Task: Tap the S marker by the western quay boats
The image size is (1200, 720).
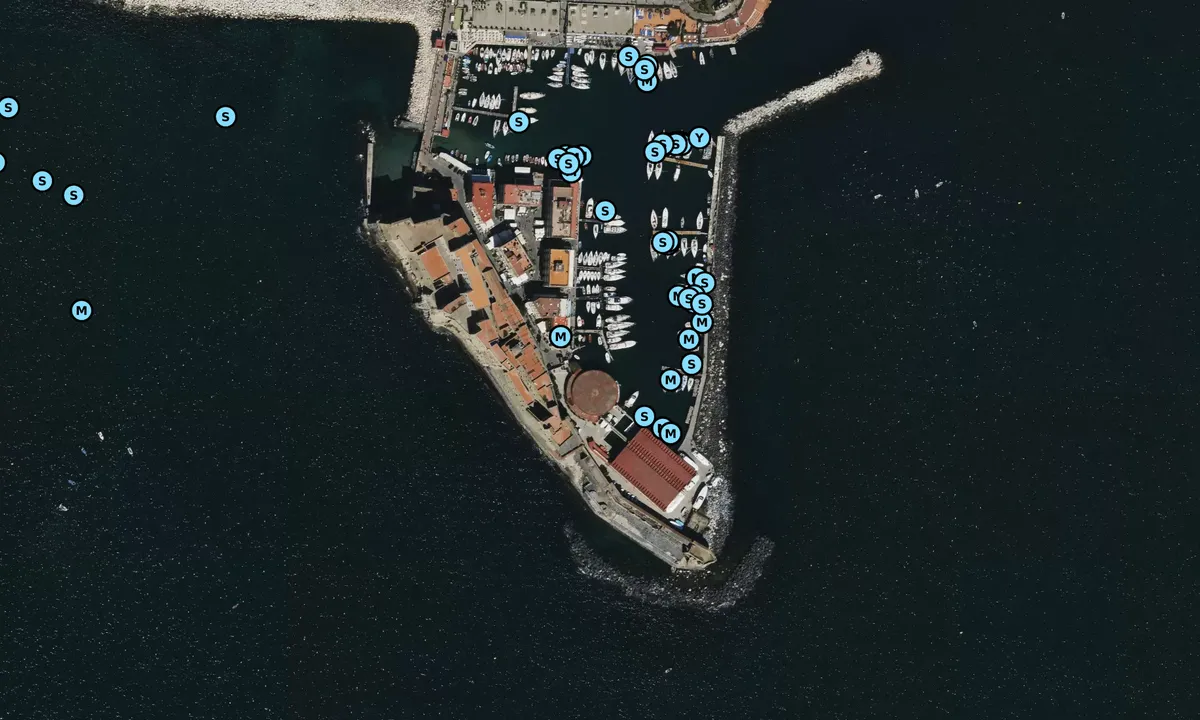Action: click(518, 122)
